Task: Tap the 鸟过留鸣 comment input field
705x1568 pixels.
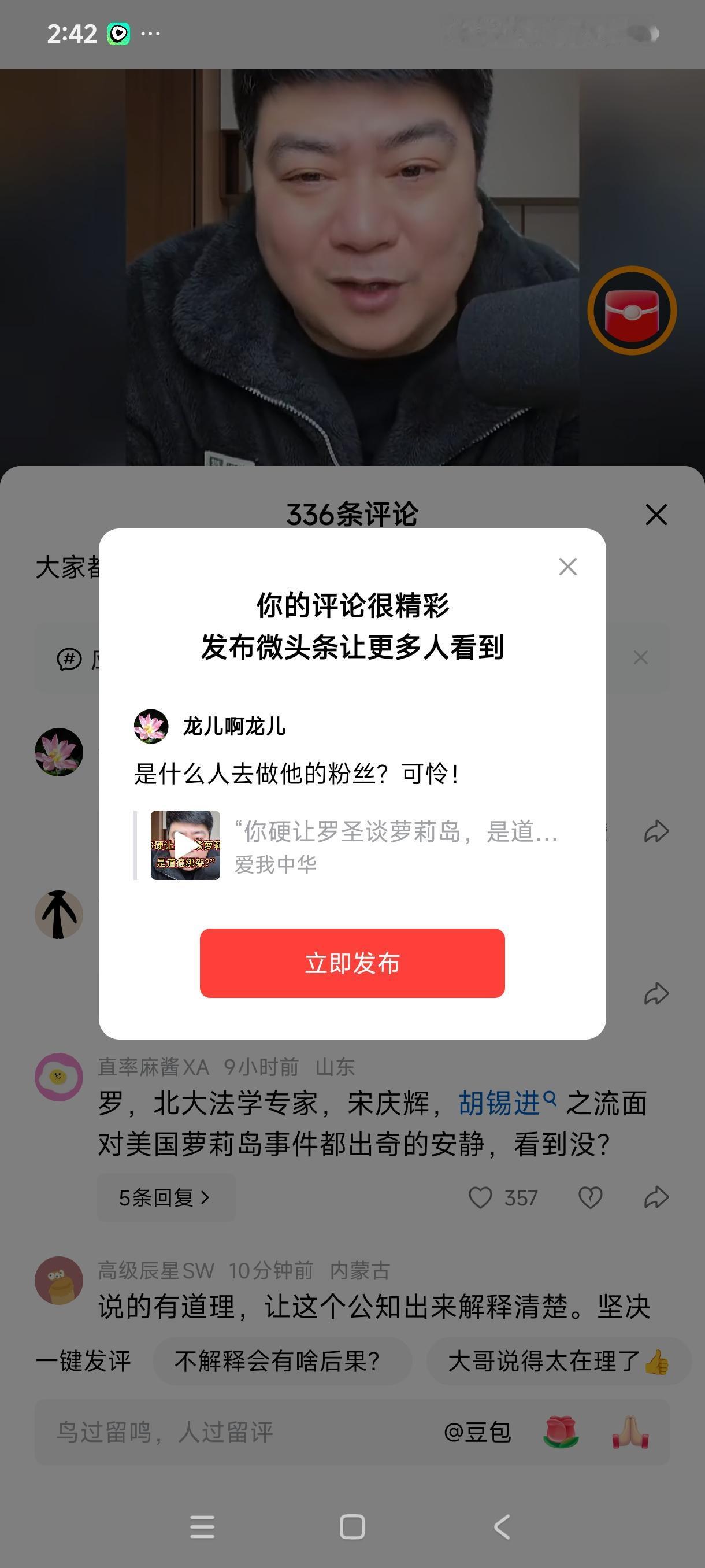Action: coord(183,1433)
